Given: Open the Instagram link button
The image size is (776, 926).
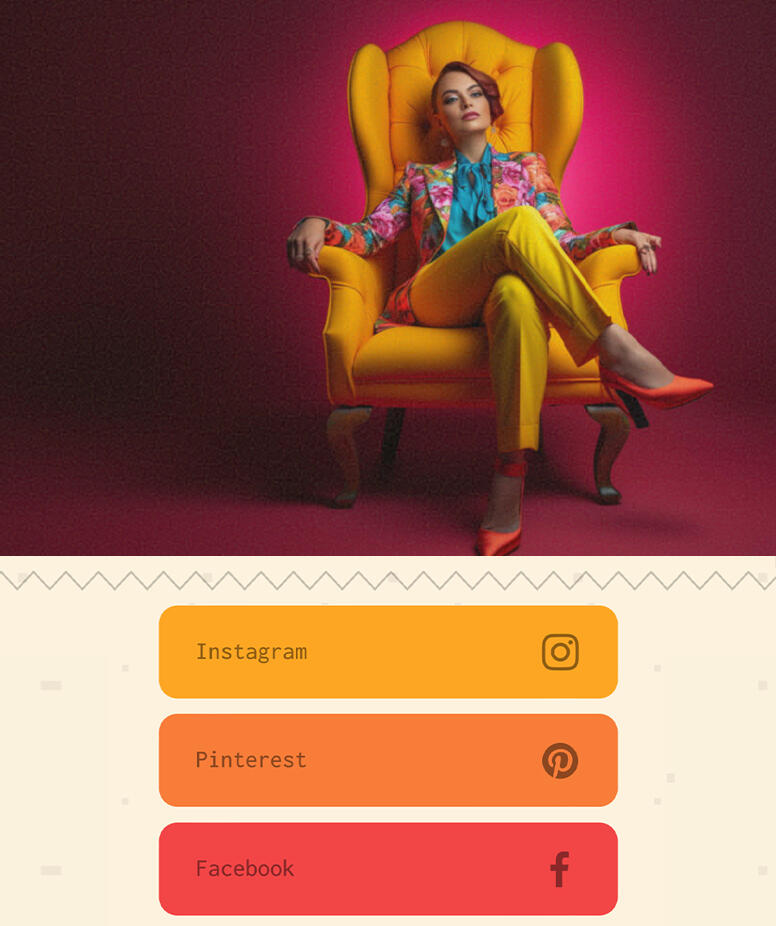Looking at the screenshot, I should click(x=388, y=652).
